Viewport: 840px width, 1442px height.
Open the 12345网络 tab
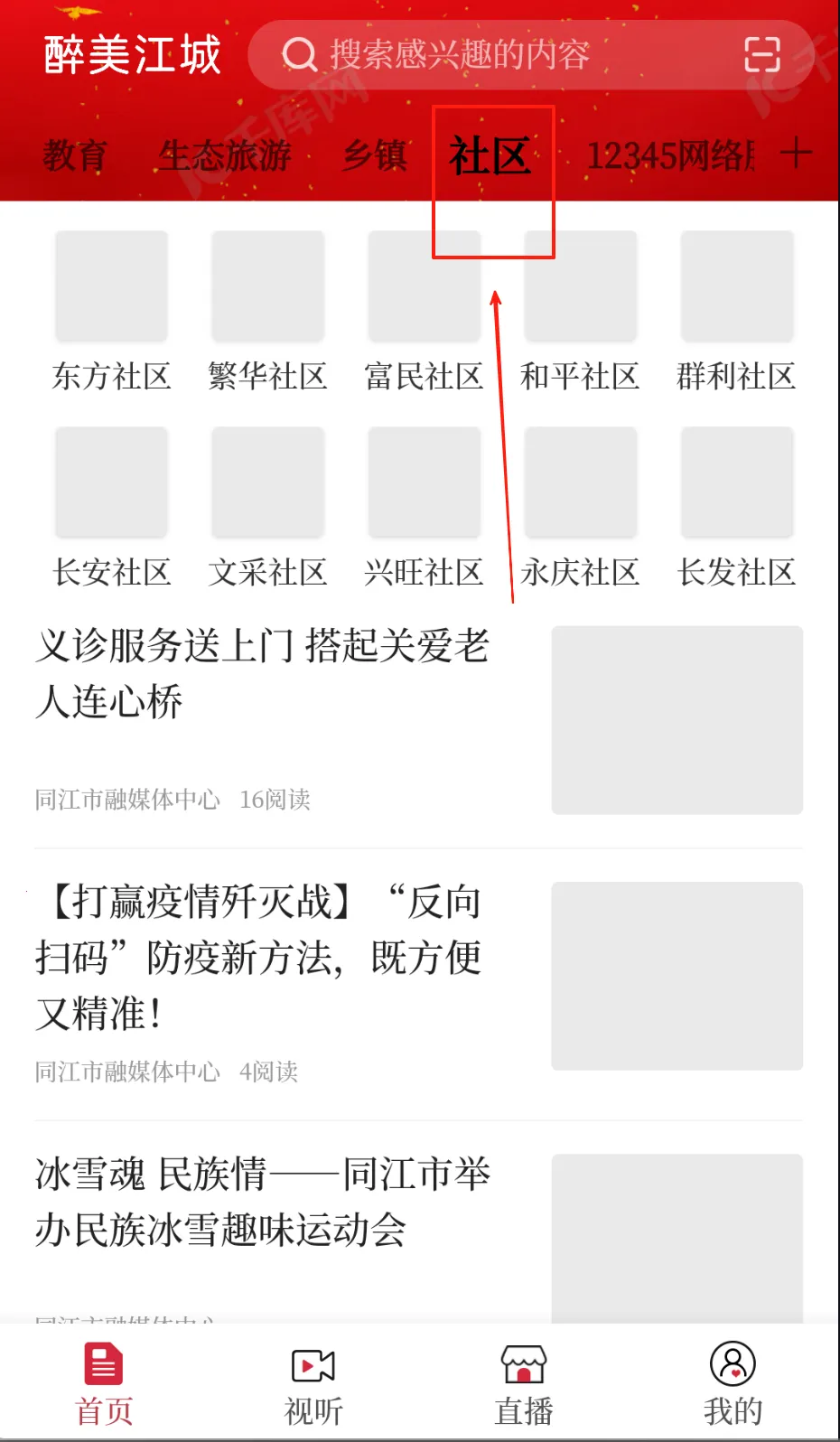pyautogui.click(x=671, y=156)
